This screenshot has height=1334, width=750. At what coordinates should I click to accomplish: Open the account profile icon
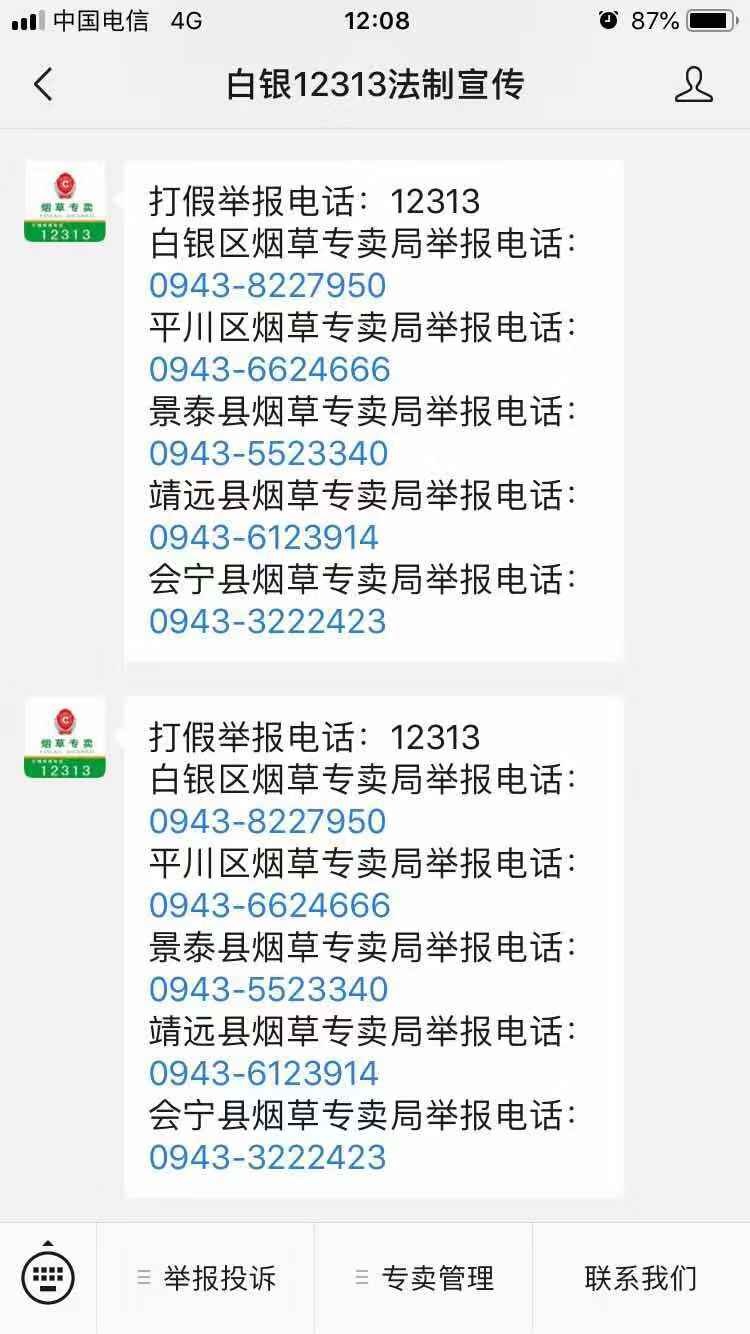[693, 85]
